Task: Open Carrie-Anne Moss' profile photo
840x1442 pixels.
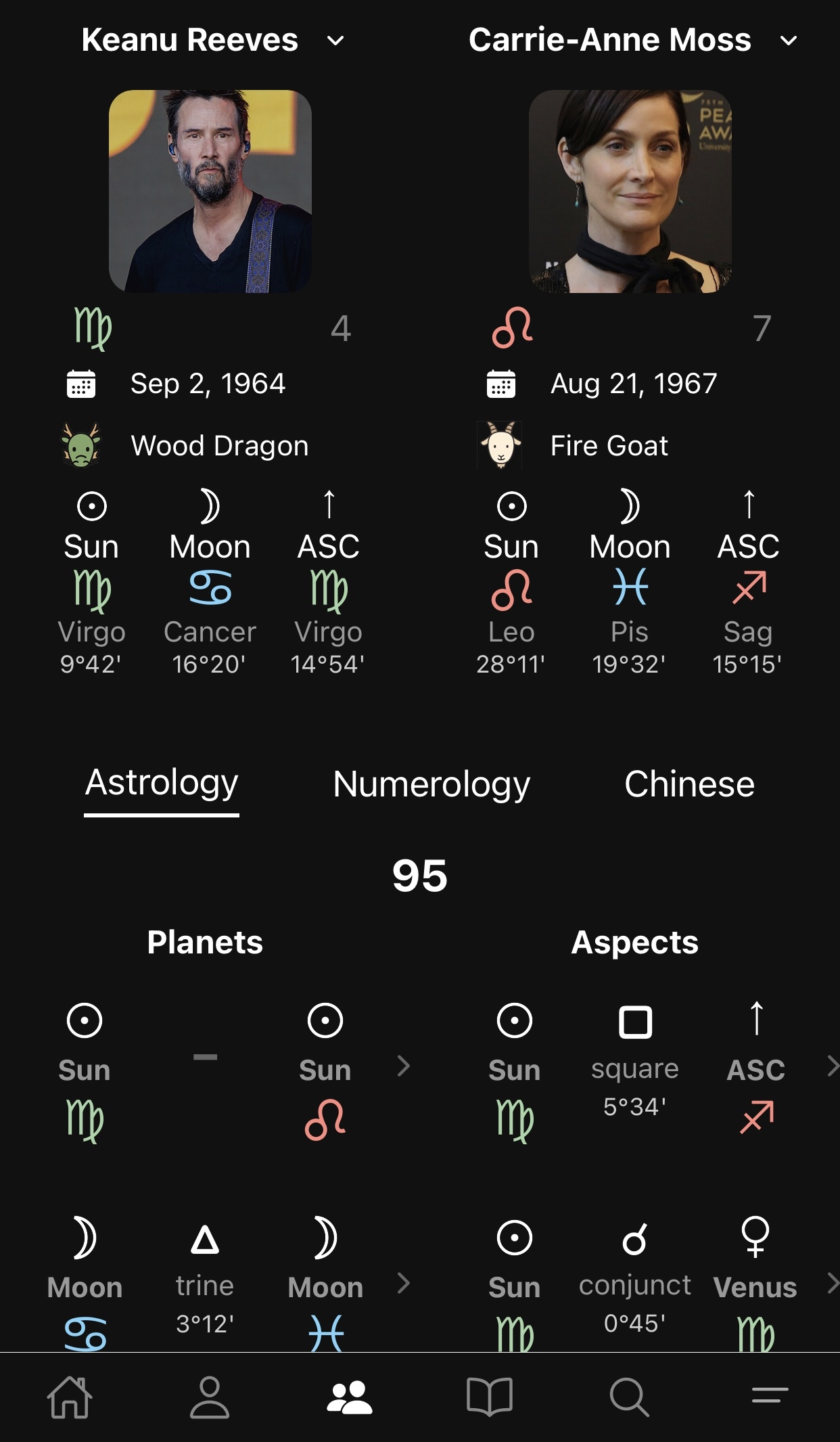Action: [x=630, y=191]
